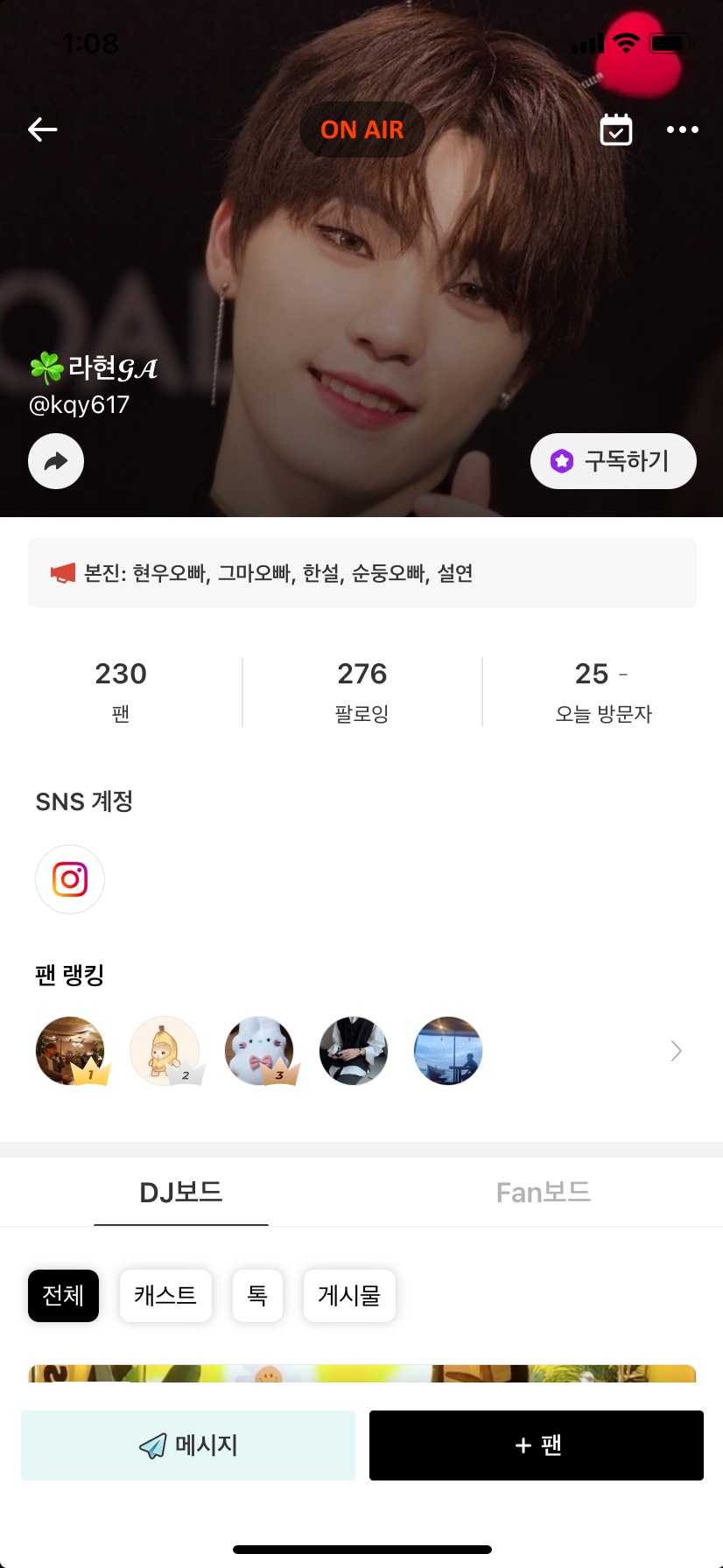
Task: Filter posts by 톡
Action: click(257, 1296)
